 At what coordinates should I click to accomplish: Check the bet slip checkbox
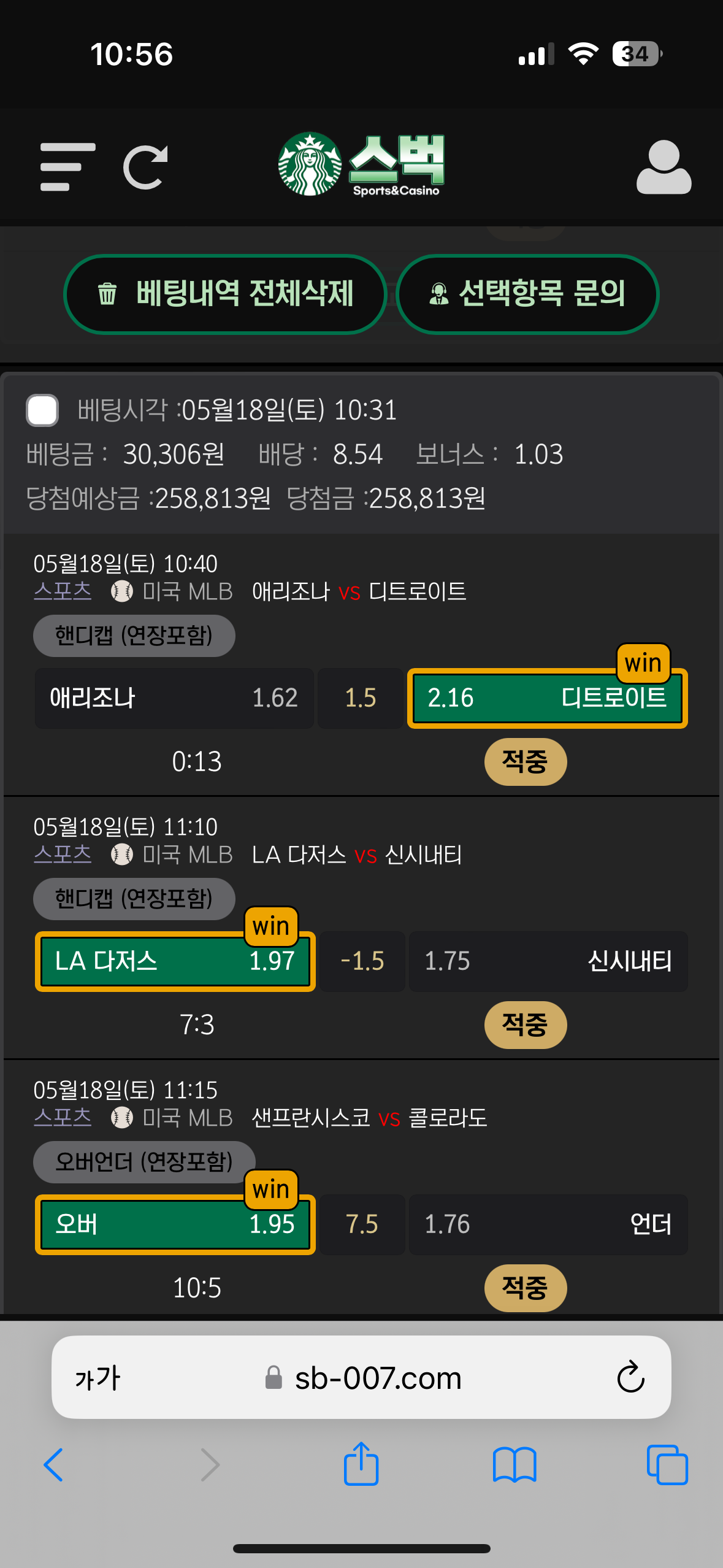point(42,410)
